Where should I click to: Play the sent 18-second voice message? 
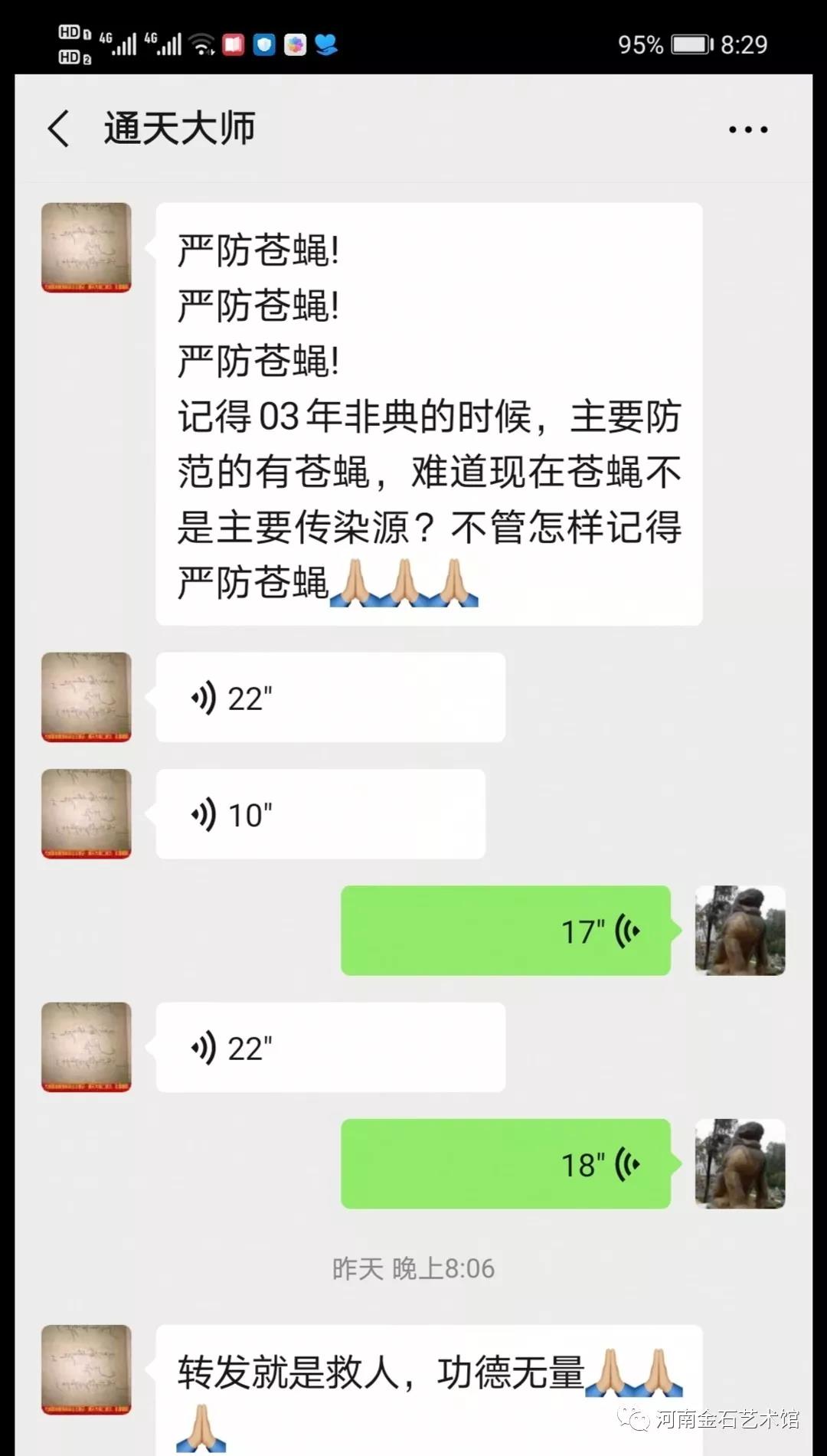[x=505, y=1163]
